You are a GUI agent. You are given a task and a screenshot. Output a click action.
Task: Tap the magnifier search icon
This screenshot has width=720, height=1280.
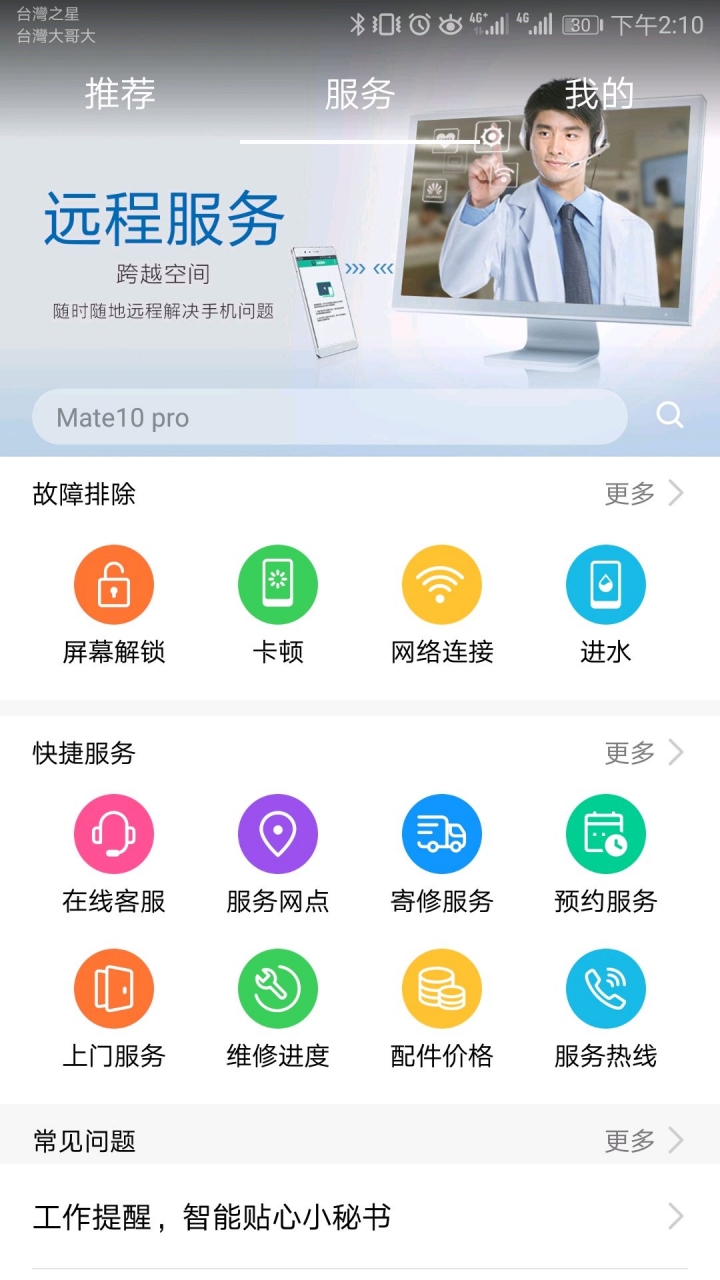[670, 416]
